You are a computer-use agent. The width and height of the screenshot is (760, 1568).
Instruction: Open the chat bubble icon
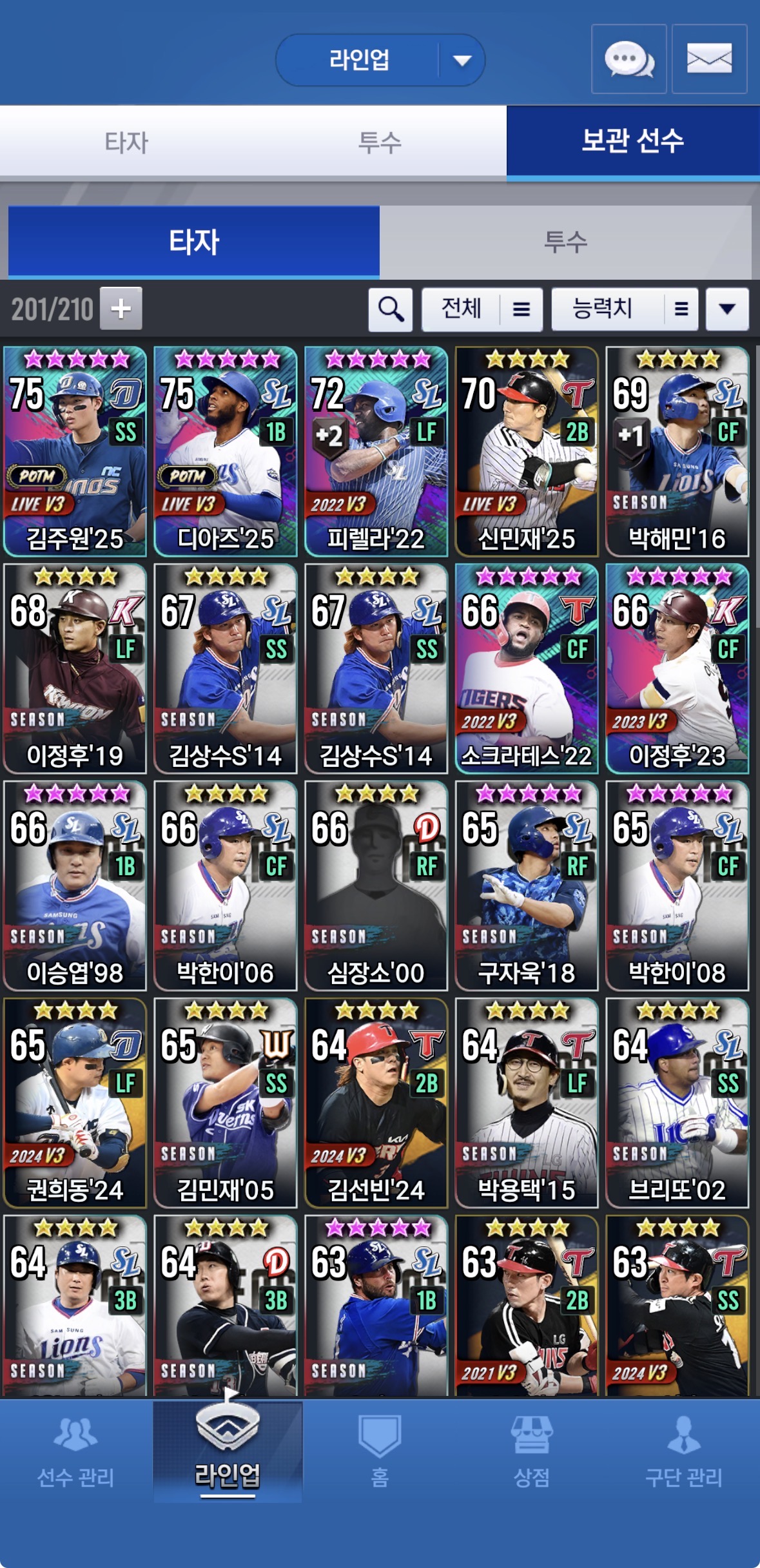tap(628, 59)
